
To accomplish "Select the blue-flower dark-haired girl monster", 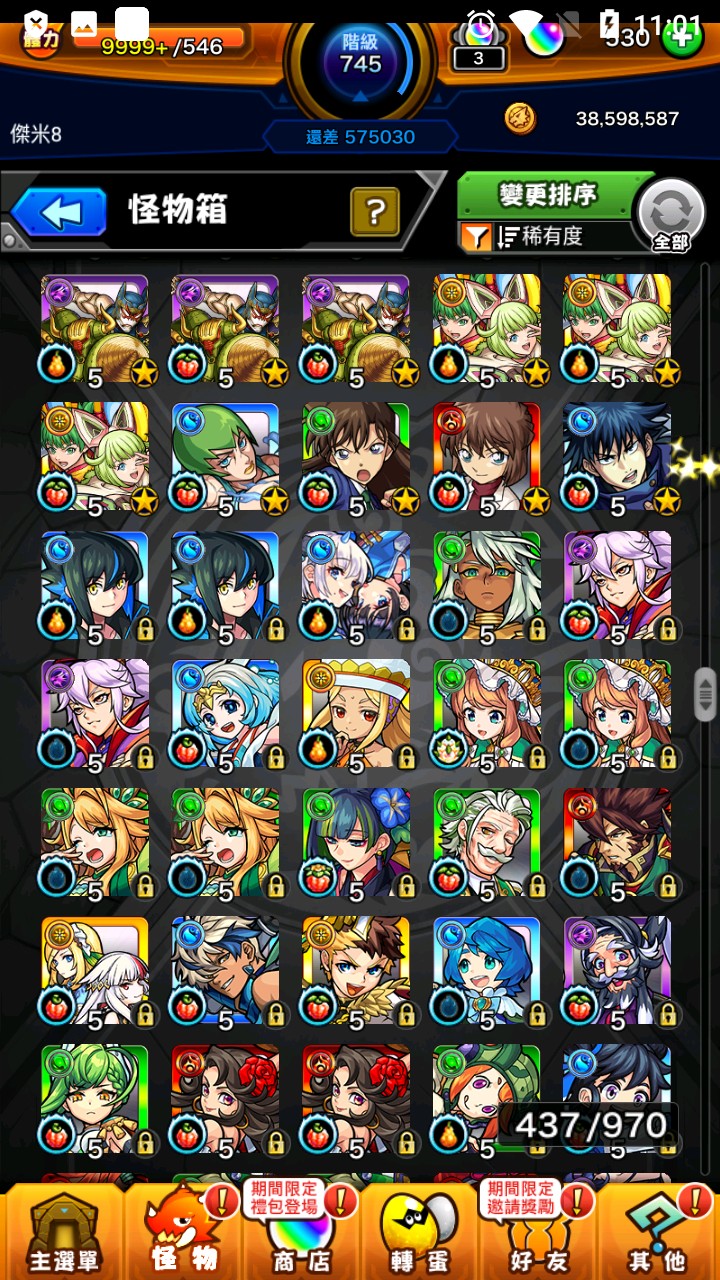I will 356,840.
